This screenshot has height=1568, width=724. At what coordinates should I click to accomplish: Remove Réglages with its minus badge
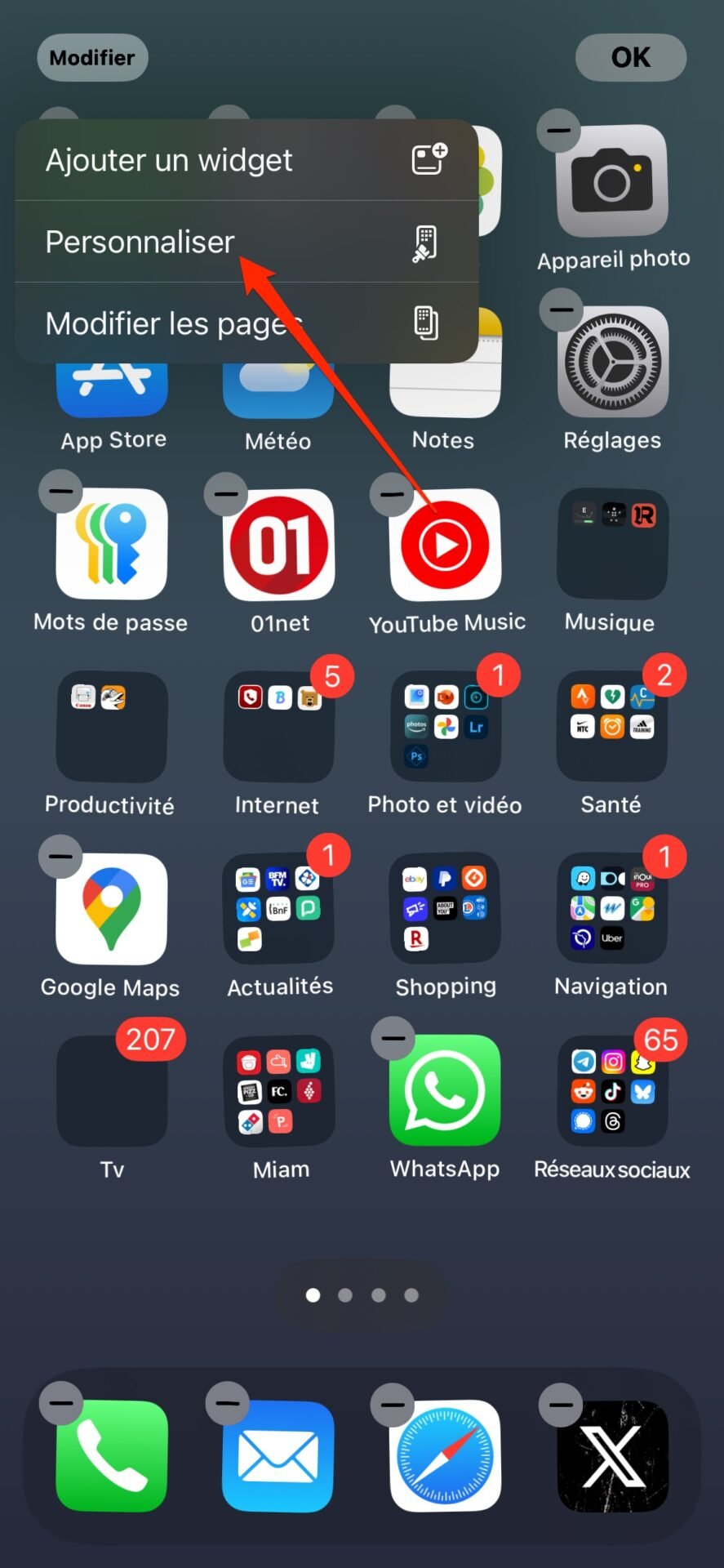[562, 310]
